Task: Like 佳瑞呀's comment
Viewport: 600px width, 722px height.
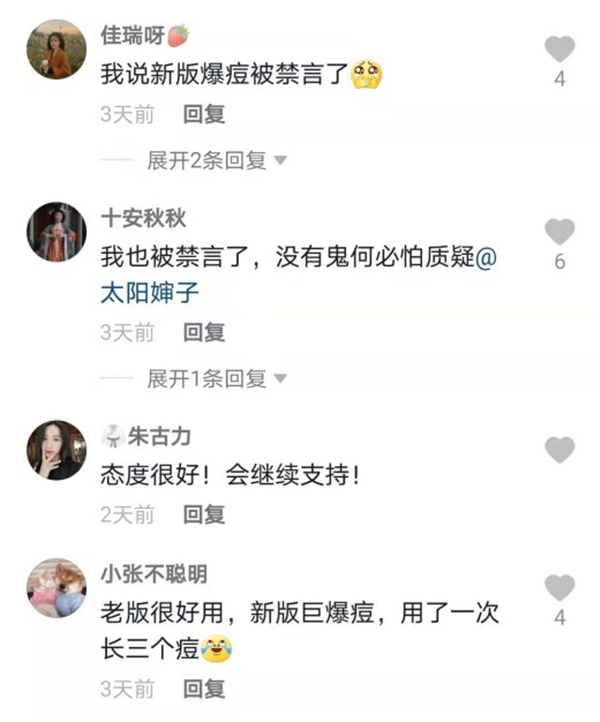Action: [x=559, y=49]
